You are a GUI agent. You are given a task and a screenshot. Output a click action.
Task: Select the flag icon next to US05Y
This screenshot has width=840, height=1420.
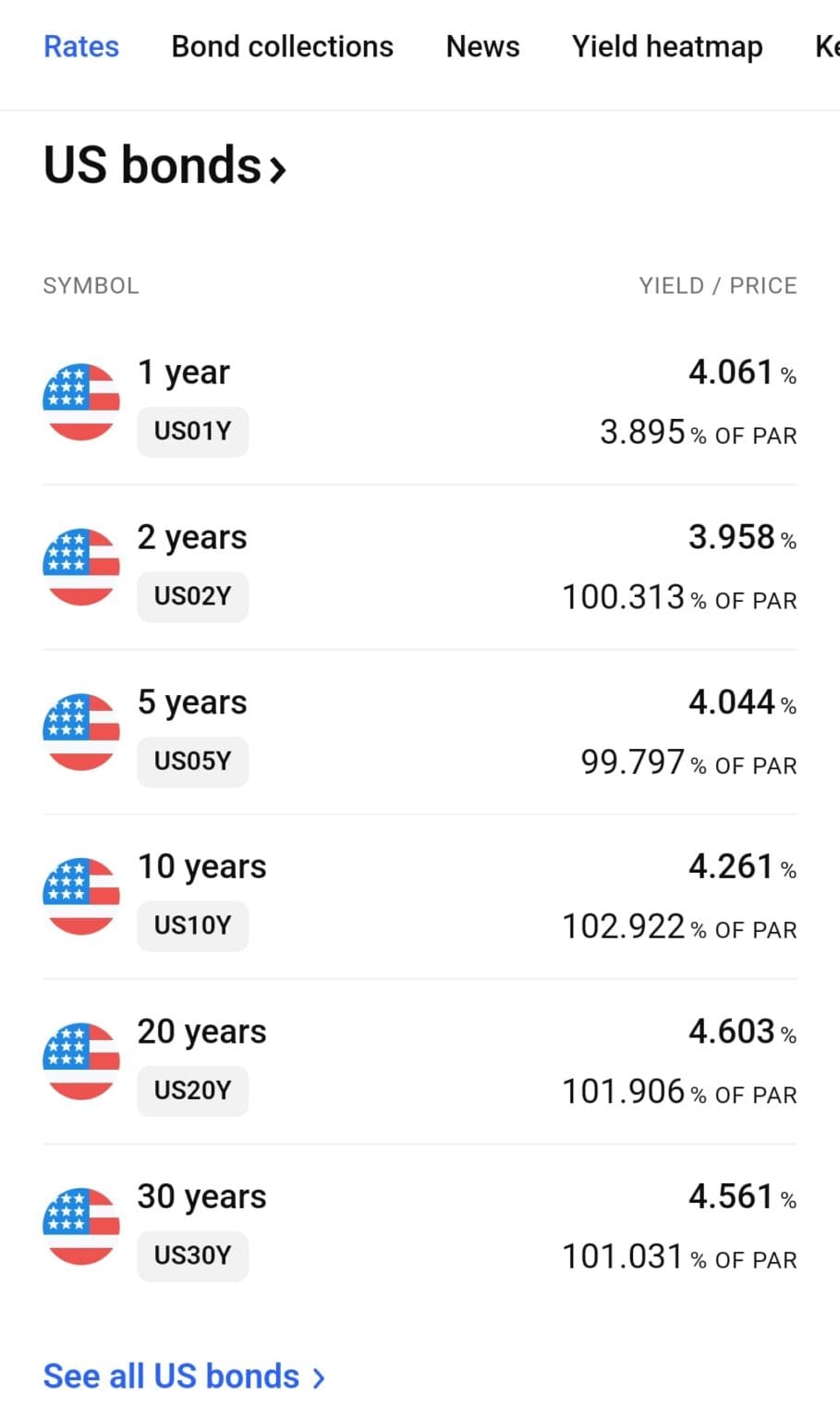(x=80, y=731)
